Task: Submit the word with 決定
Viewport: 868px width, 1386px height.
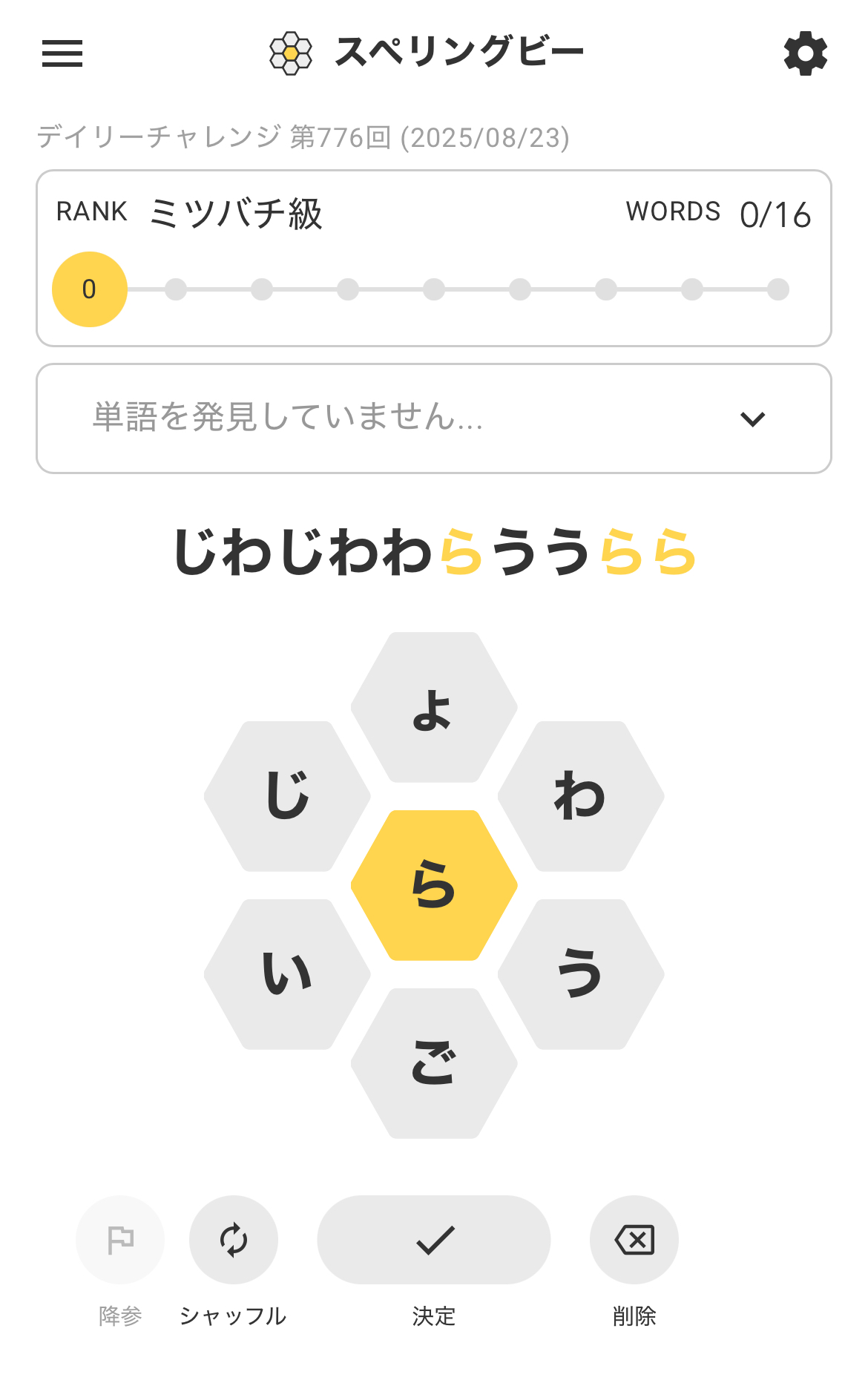Action: [434, 1240]
